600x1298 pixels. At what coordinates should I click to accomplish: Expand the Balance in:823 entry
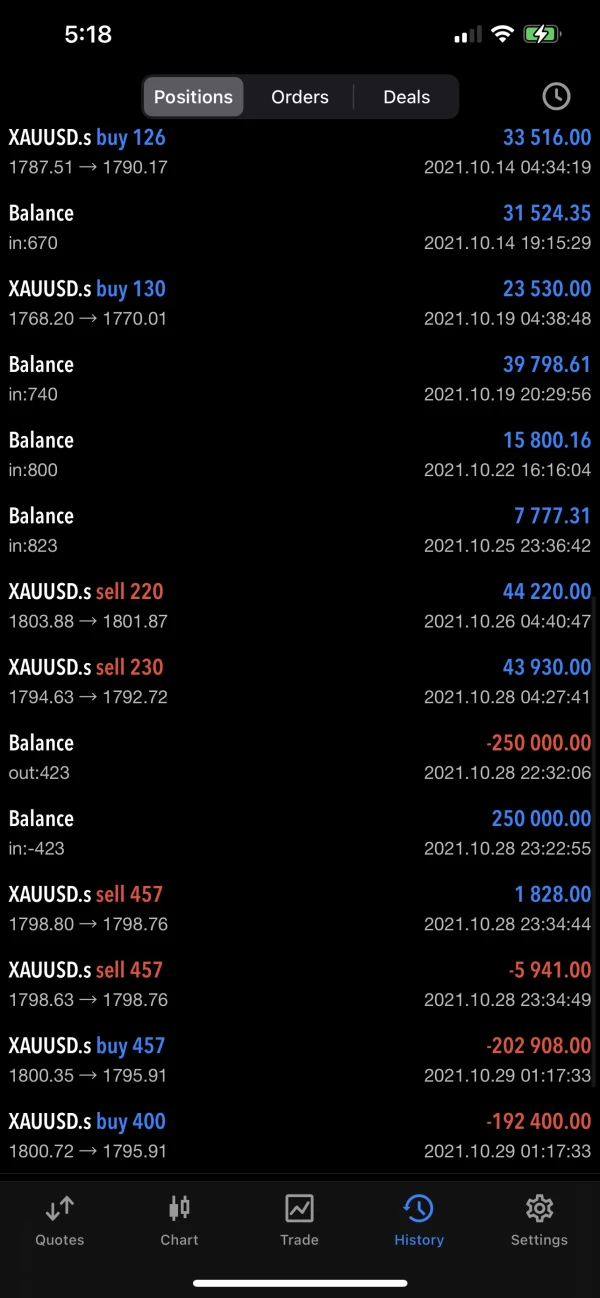pyautogui.click(x=300, y=530)
